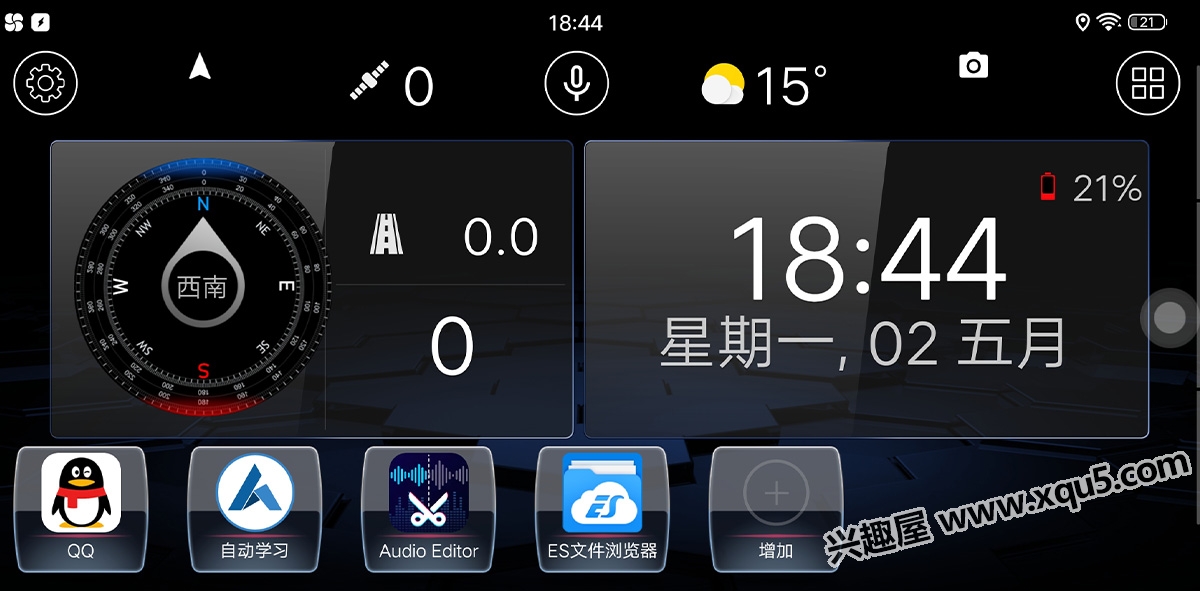This screenshot has height=591, width=1200.
Task: Open ES文件浏览器 file manager
Action: click(602, 507)
